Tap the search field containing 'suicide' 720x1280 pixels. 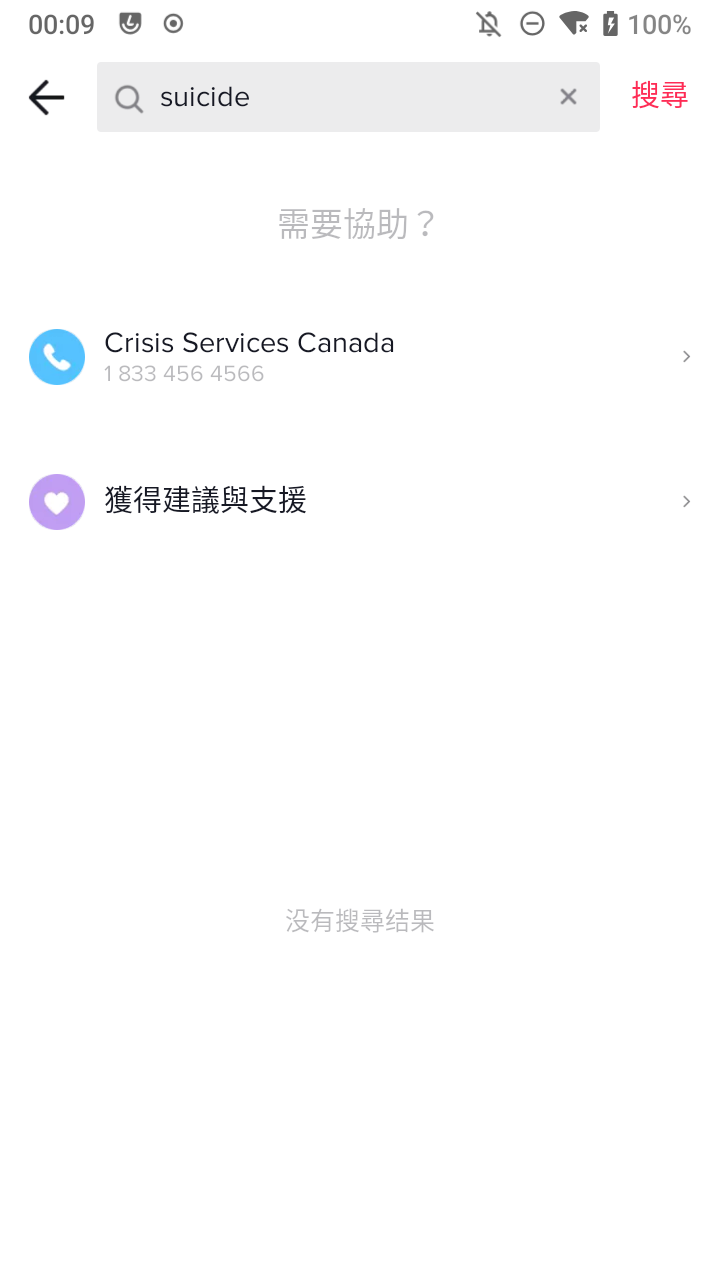click(340, 97)
